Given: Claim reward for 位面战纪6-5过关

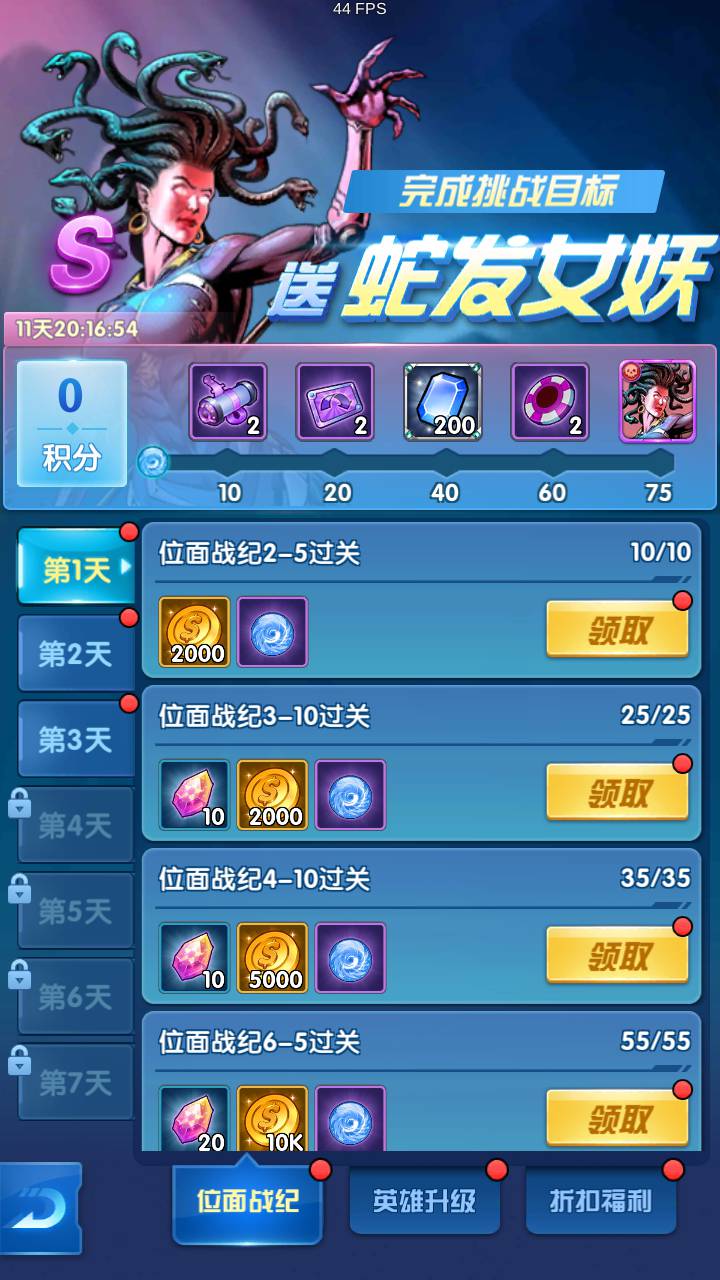Looking at the screenshot, I should (617, 1118).
